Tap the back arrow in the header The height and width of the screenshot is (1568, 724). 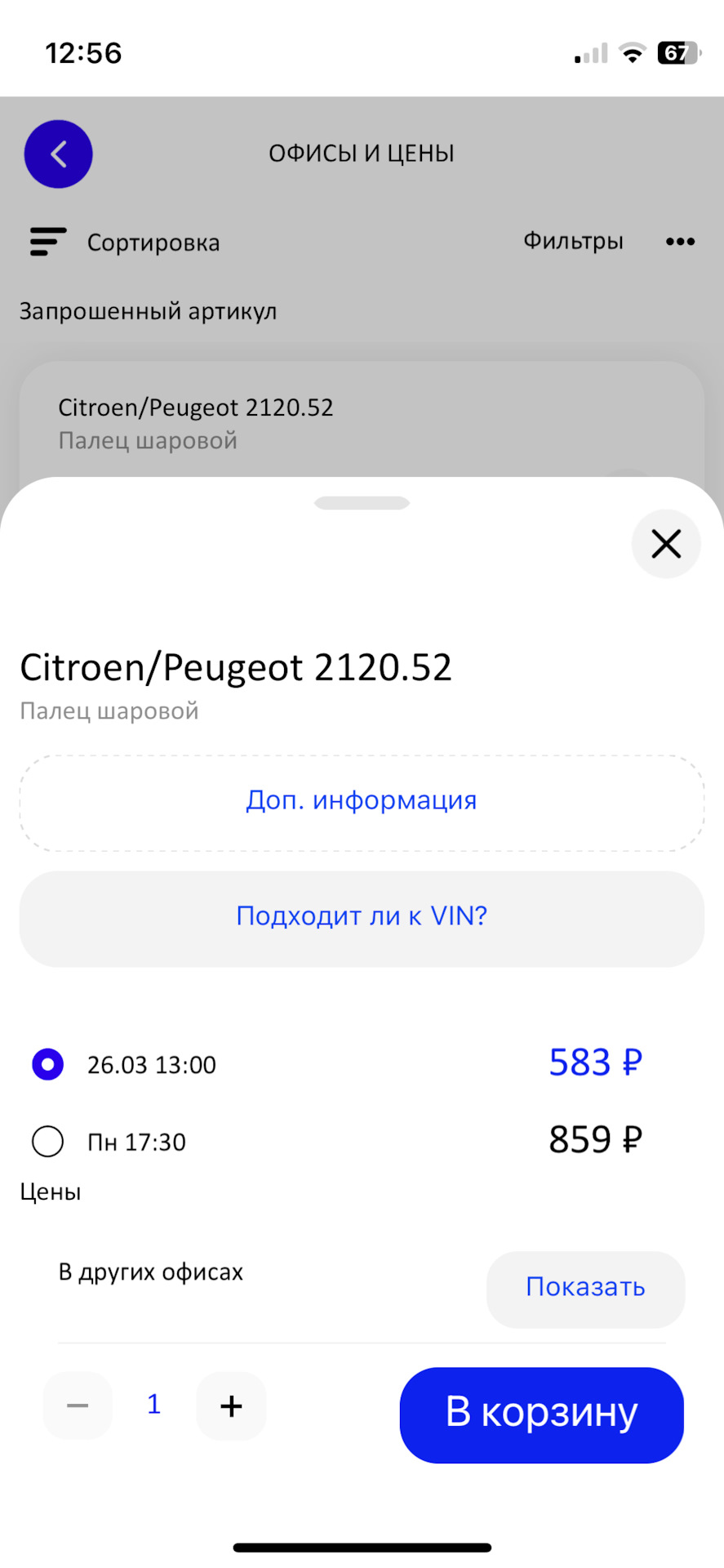[x=58, y=154]
